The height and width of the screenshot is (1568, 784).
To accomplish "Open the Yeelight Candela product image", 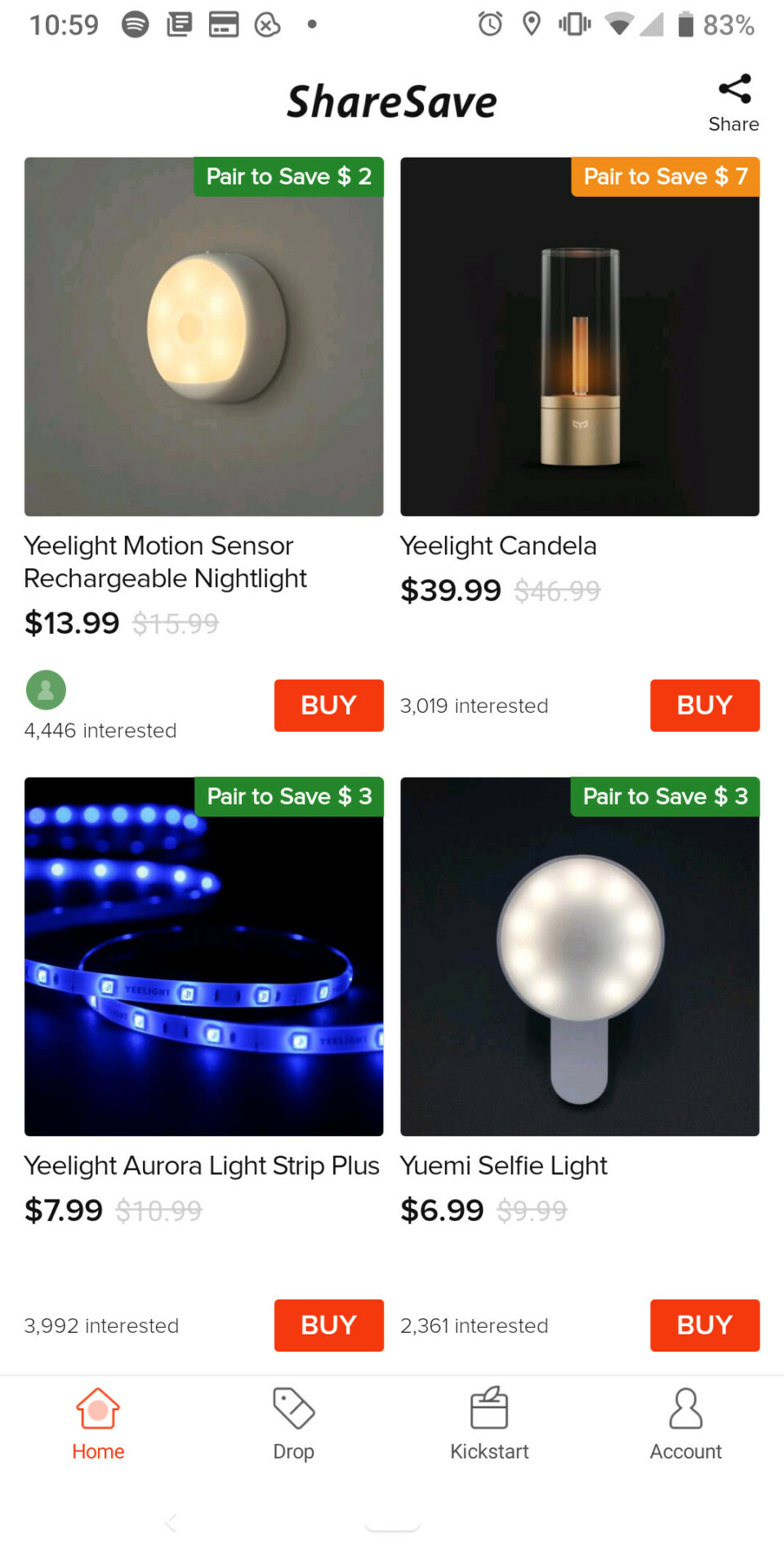I will pyautogui.click(x=579, y=336).
